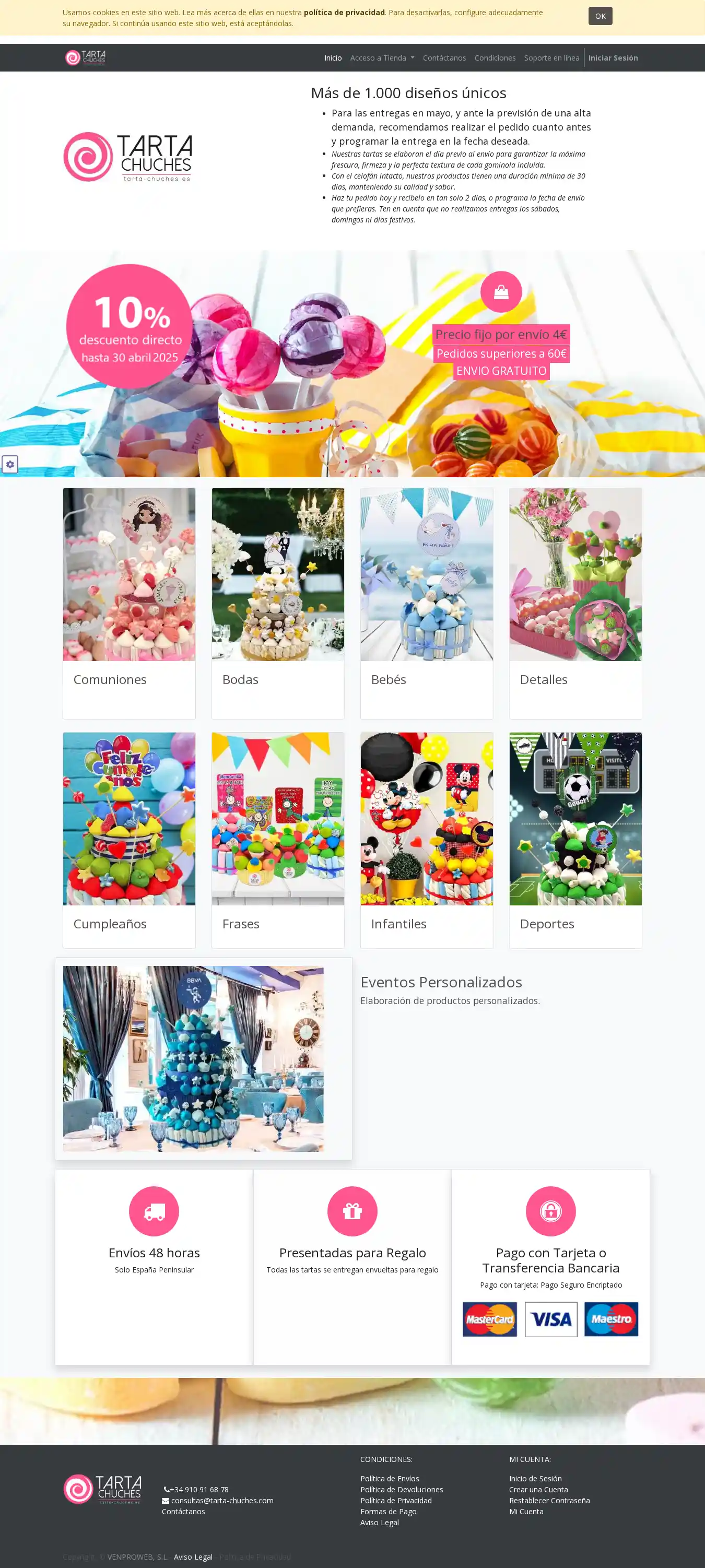
Task: Open the consultas@tarta-chuches.com email link
Action: tap(221, 1501)
